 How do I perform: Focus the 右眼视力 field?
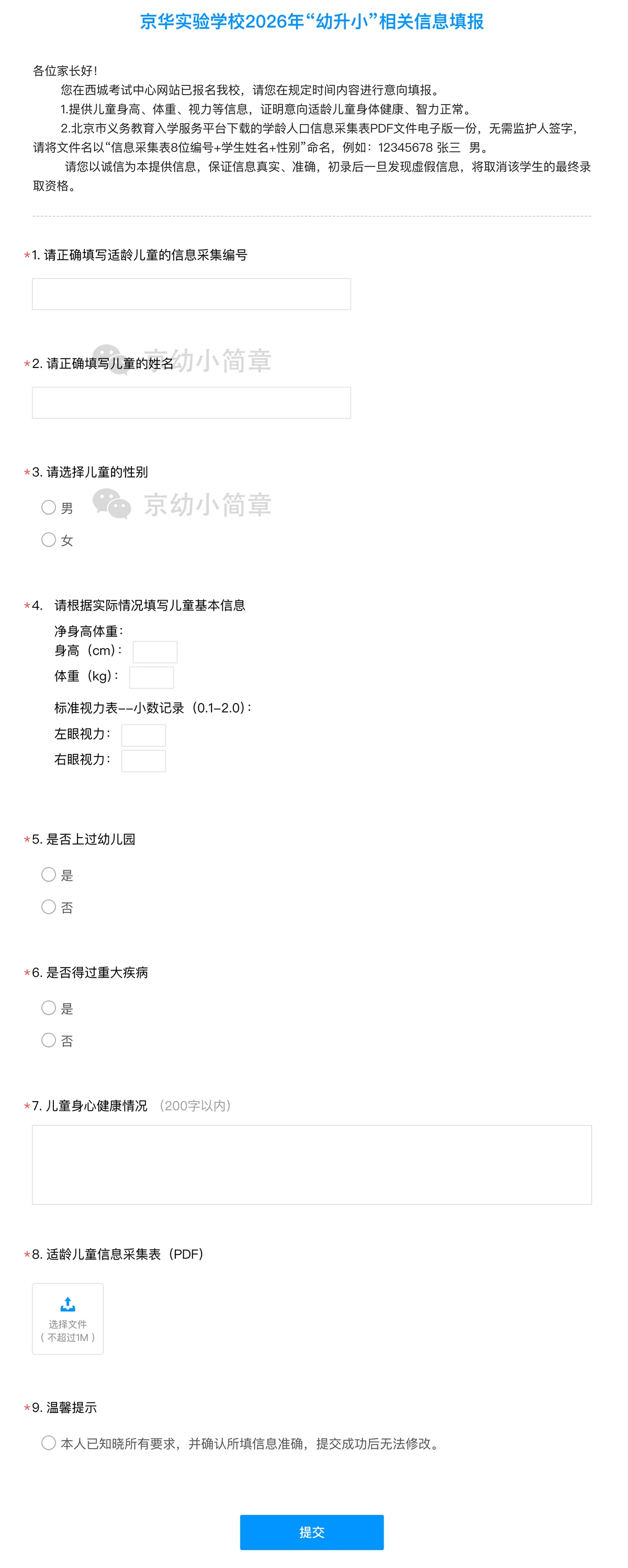143,760
